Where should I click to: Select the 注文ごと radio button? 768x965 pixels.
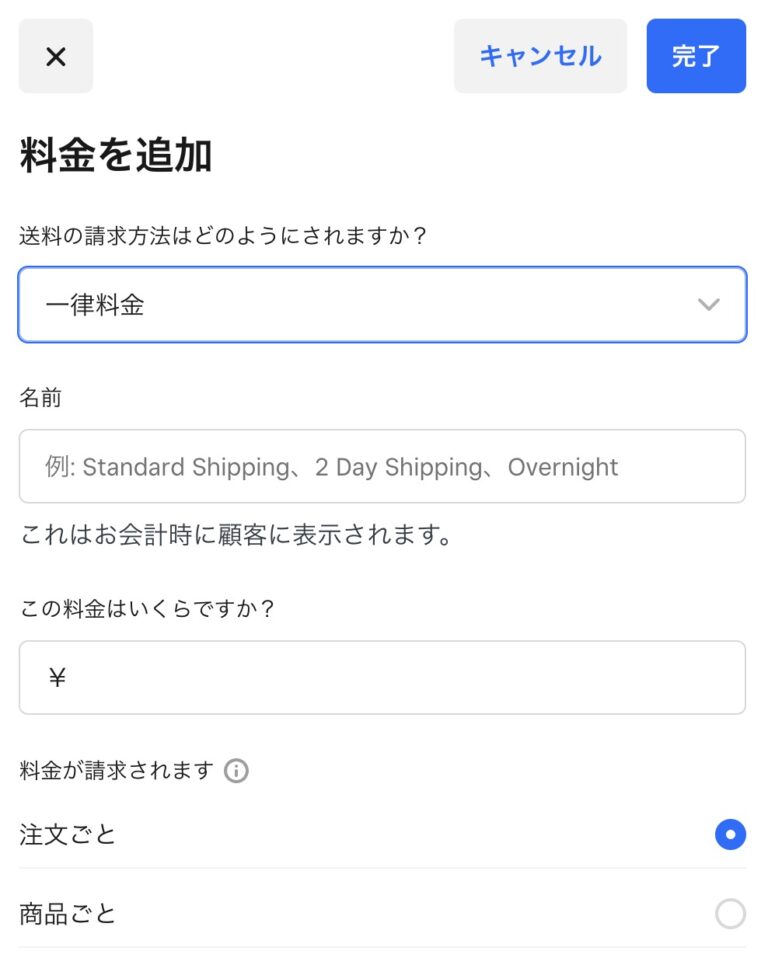click(x=730, y=834)
